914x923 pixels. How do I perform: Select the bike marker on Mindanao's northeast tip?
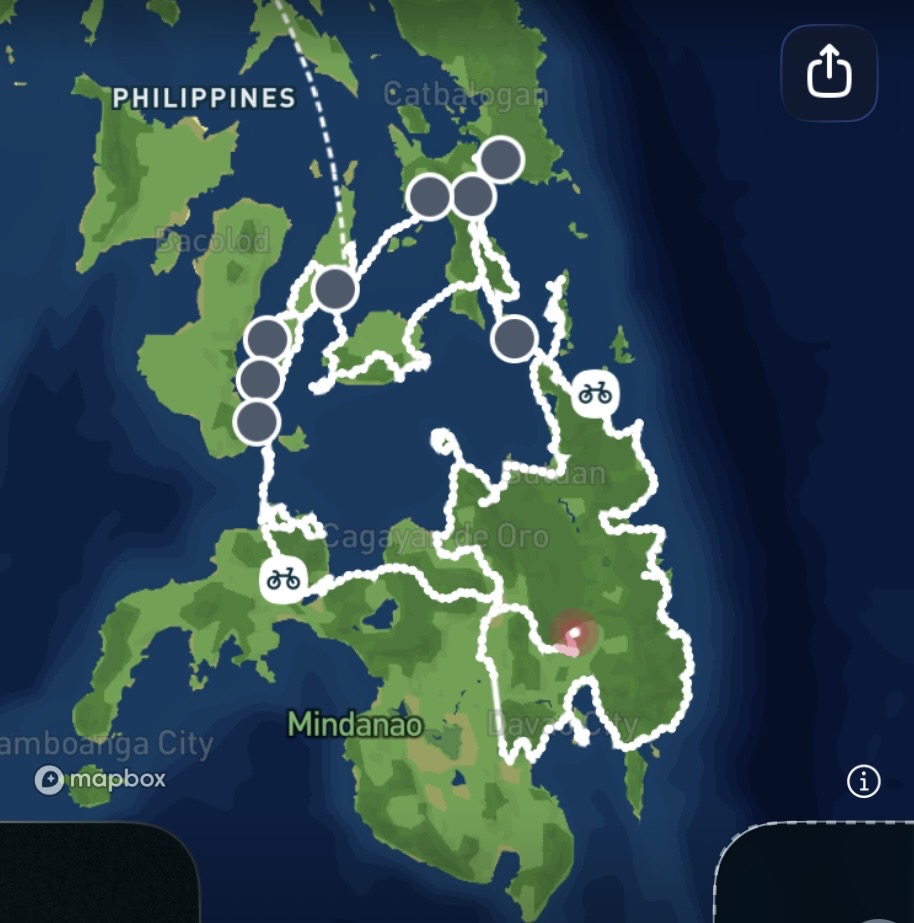coord(595,392)
